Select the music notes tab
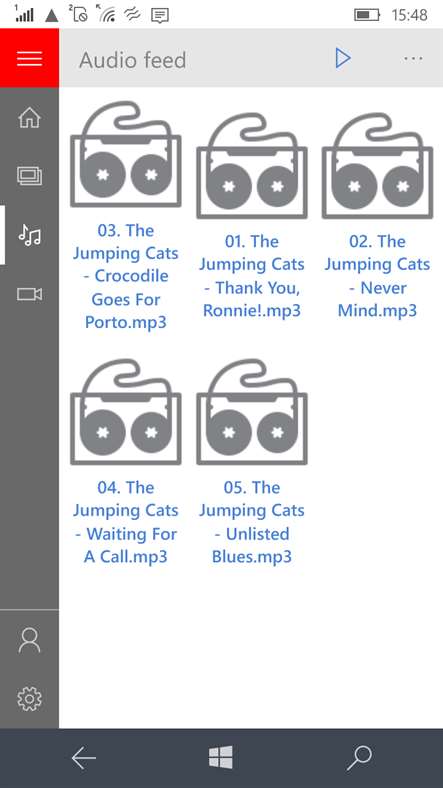This screenshot has width=443, height=788. click(x=29, y=235)
